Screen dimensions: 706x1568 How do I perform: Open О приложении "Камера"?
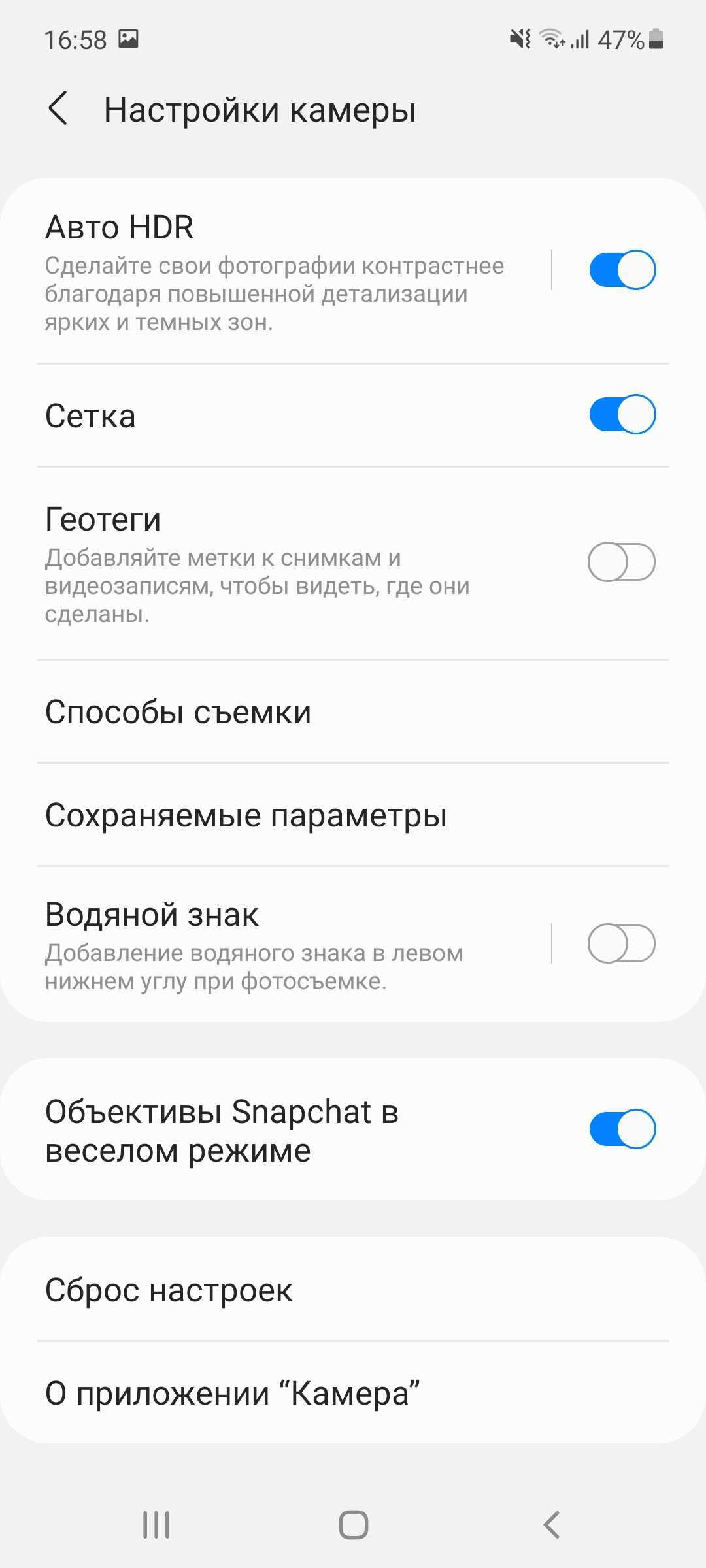[353, 1393]
